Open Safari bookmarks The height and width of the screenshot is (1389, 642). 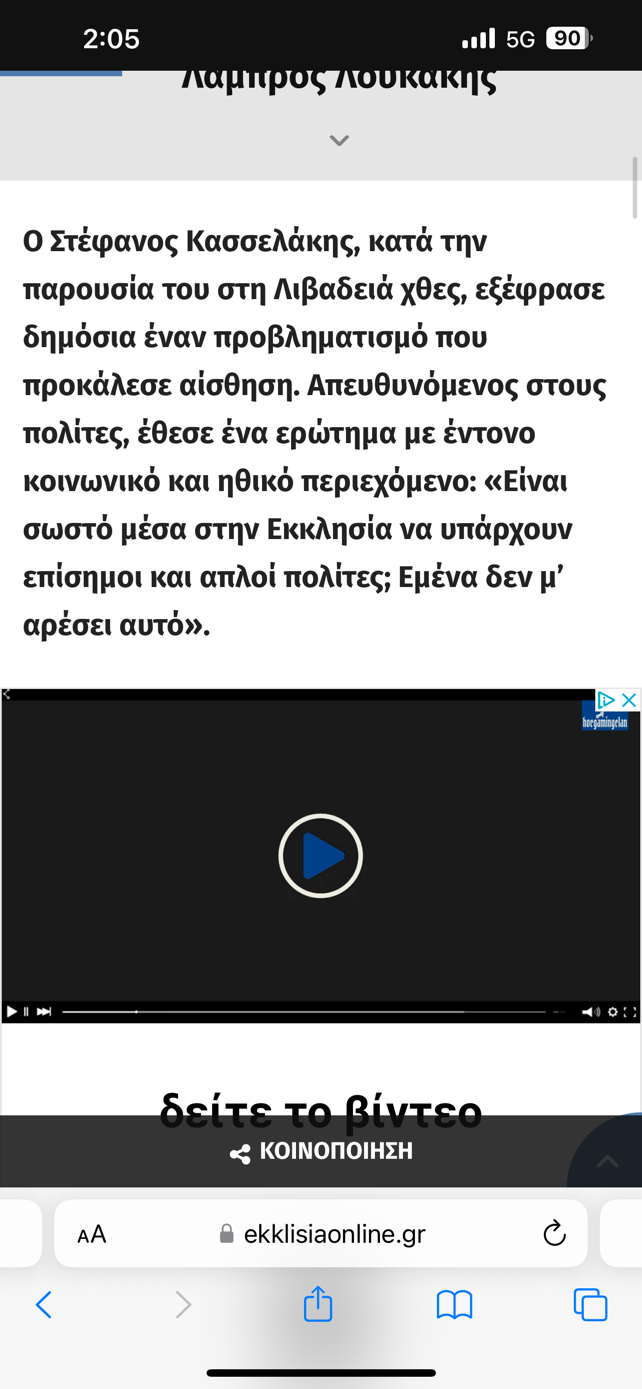click(454, 1305)
